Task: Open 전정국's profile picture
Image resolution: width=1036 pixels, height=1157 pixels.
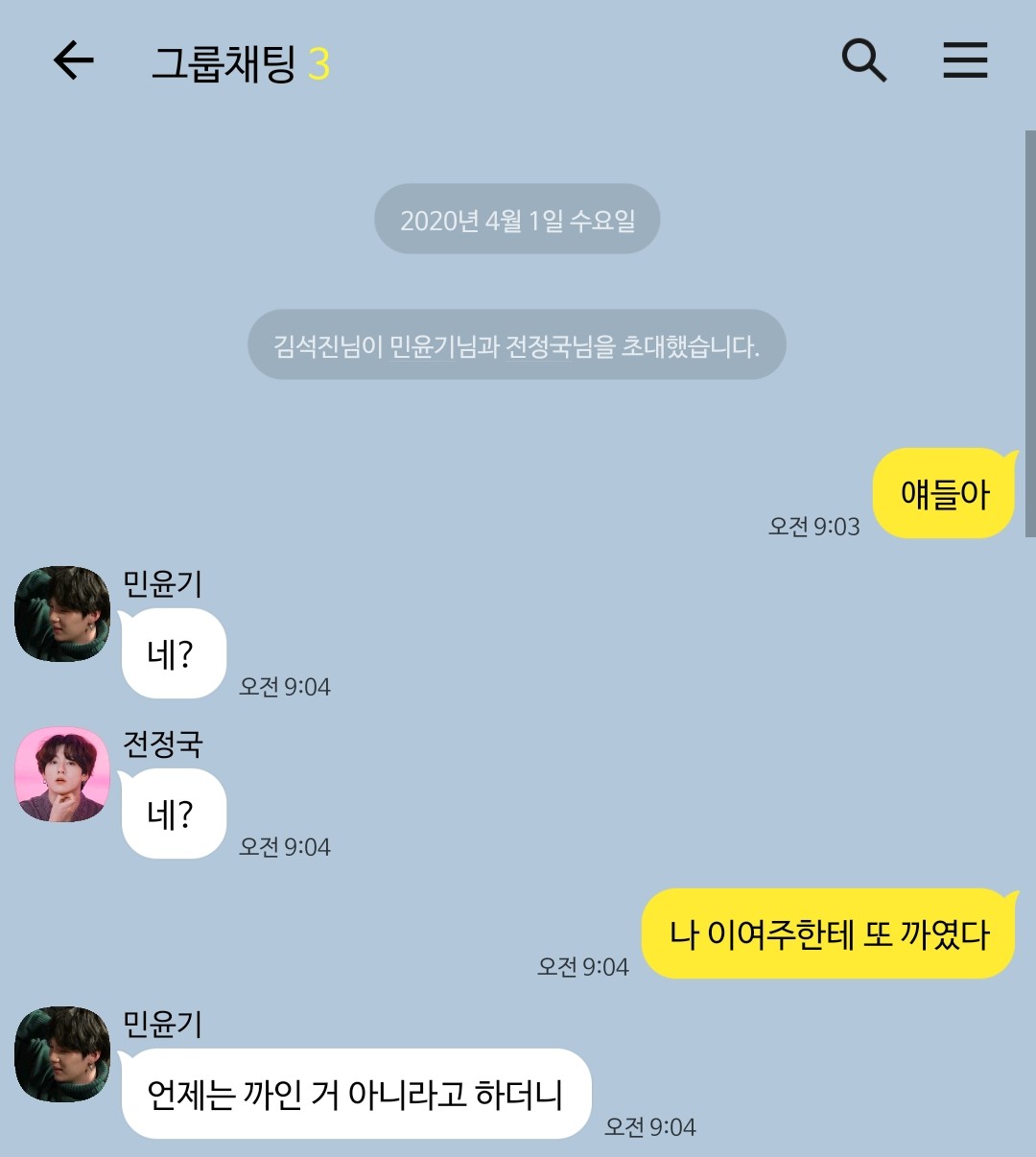Action: tap(62, 774)
